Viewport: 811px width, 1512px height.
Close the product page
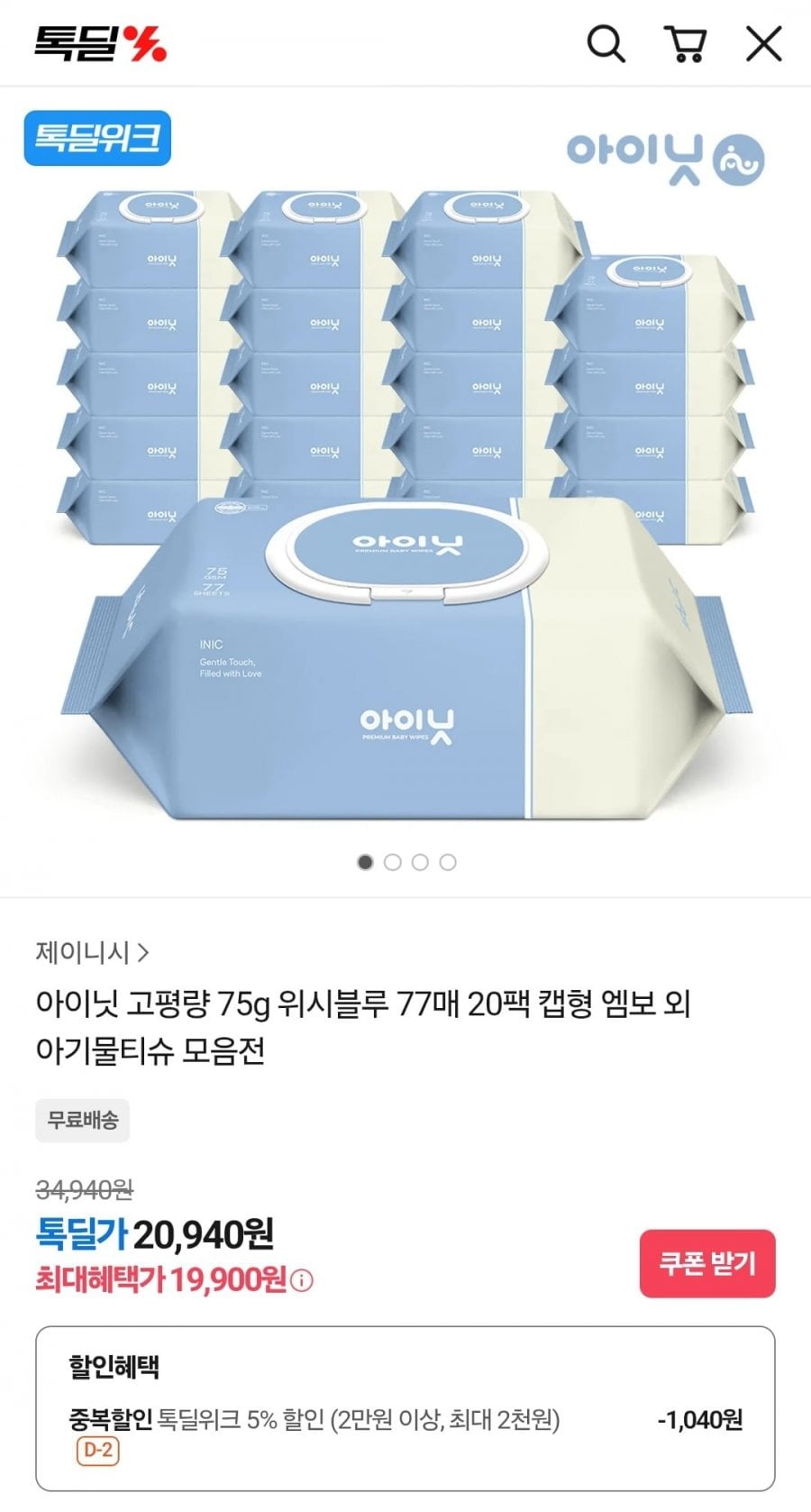763,43
